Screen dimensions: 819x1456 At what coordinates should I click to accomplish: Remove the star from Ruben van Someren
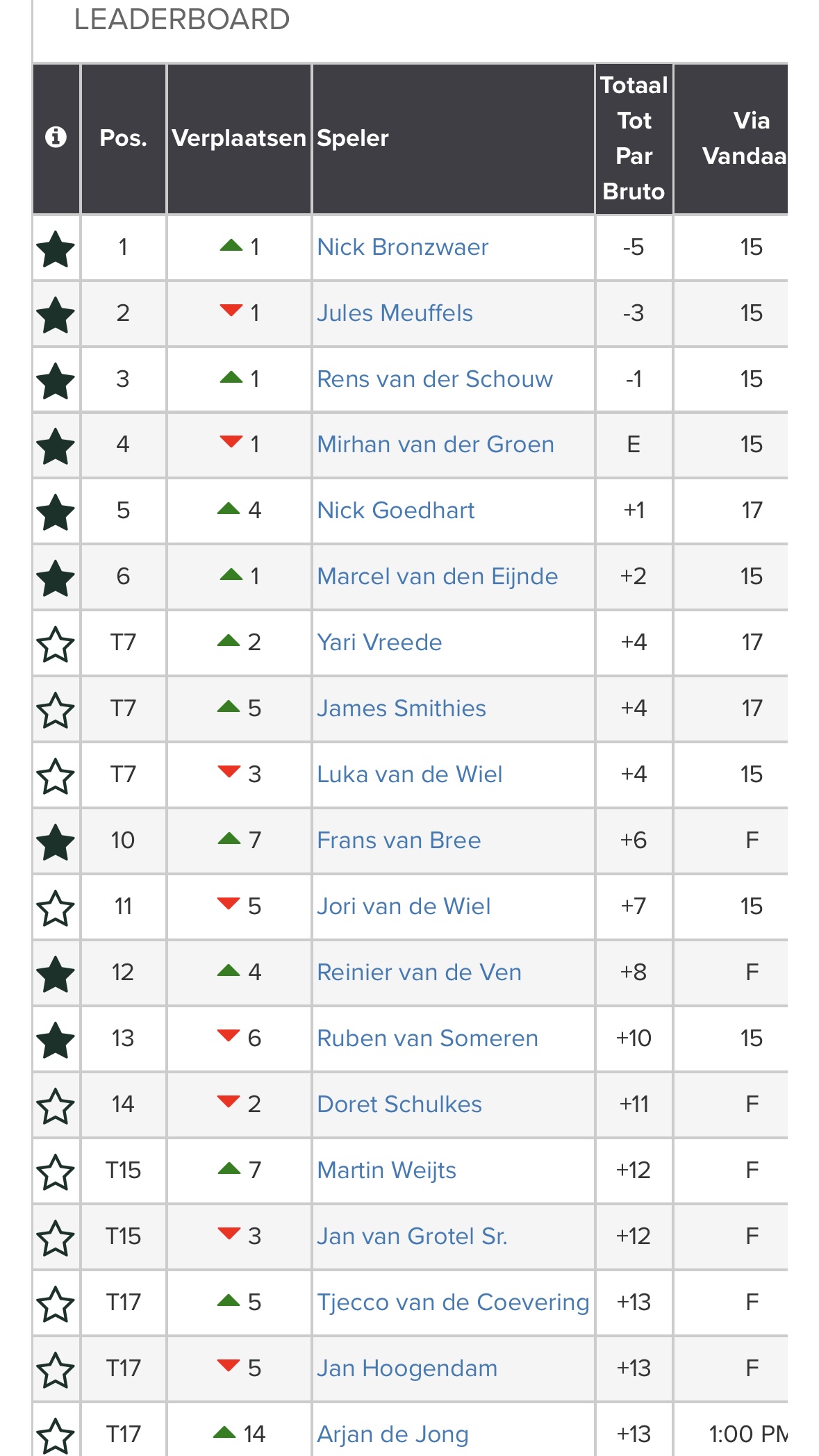coord(56,1040)
